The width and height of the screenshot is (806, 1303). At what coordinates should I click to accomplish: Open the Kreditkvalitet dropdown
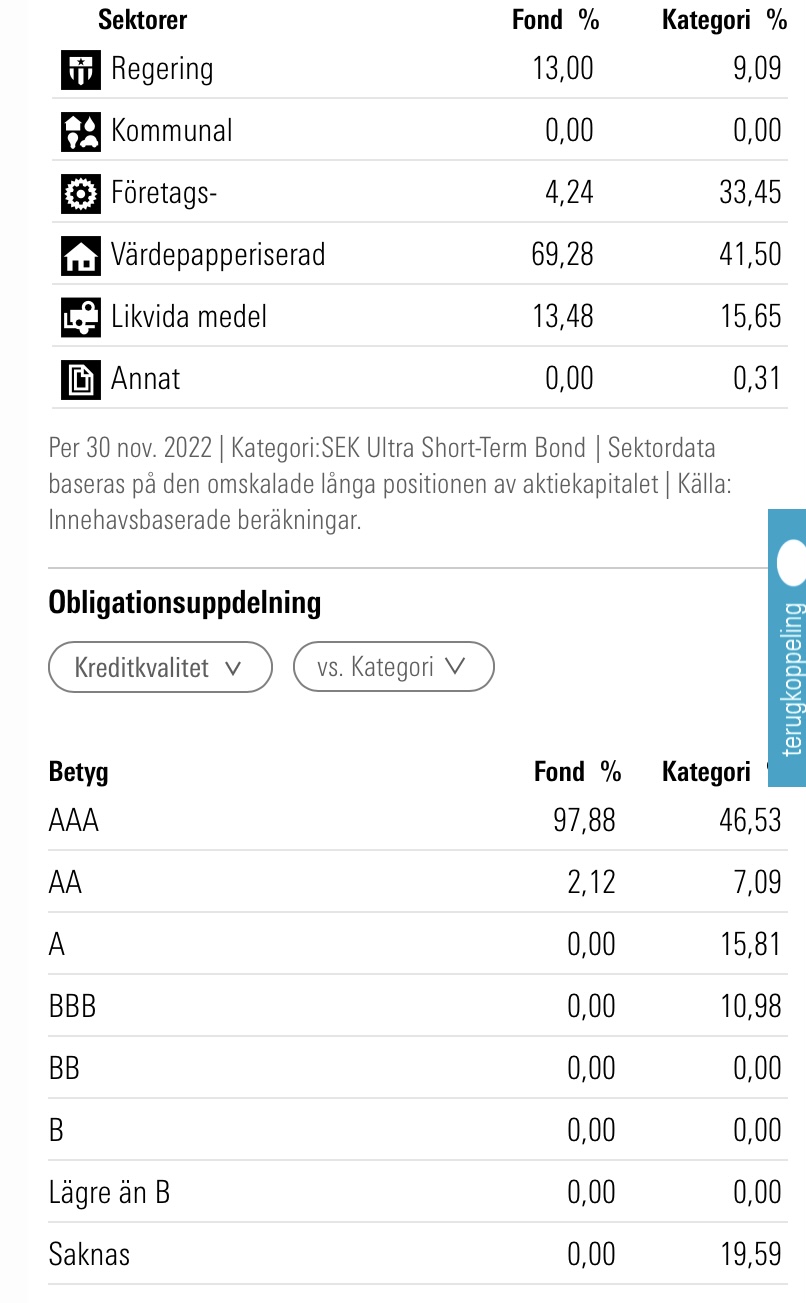point(160,667)
